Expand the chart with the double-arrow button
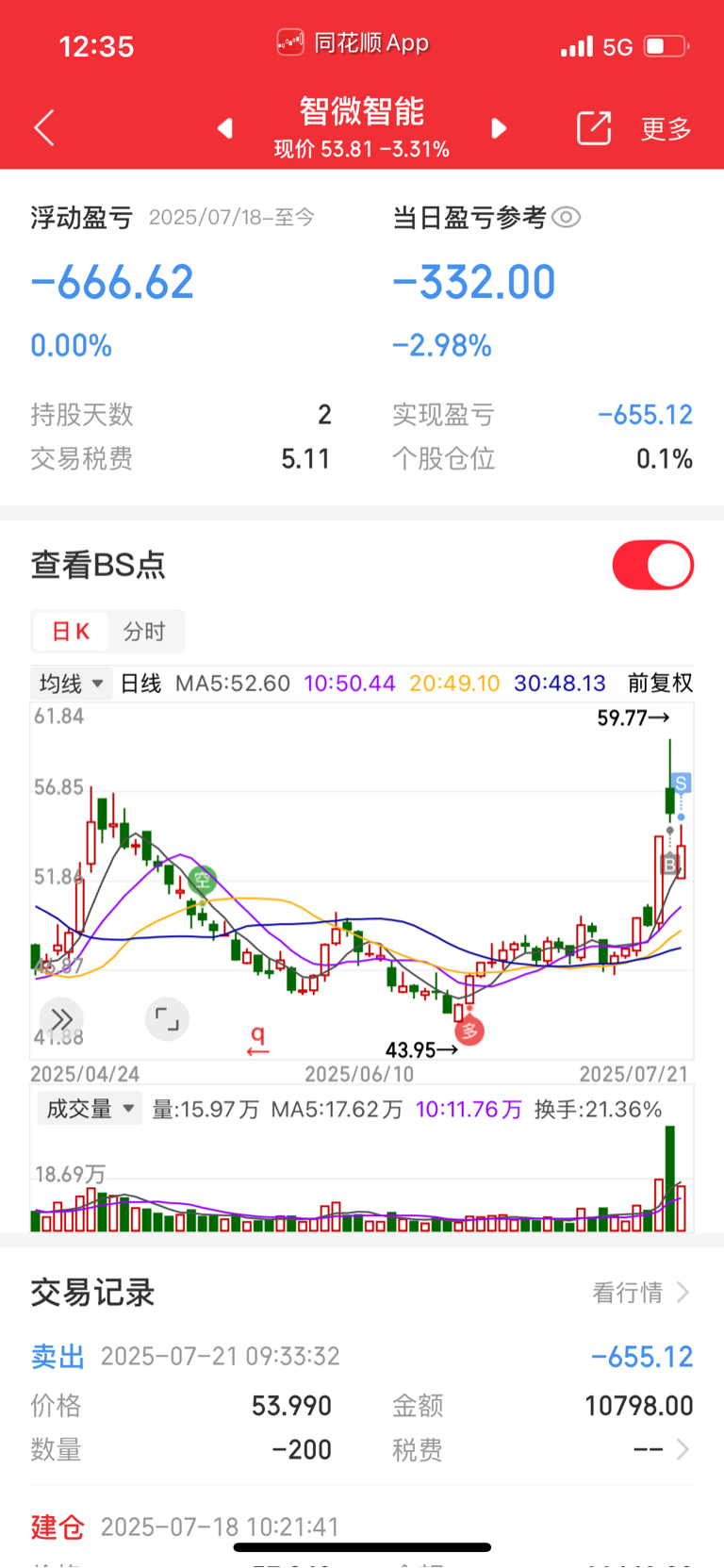Image resolution: width=724 pixels, height=1568 pixels. pos(61,1019)
